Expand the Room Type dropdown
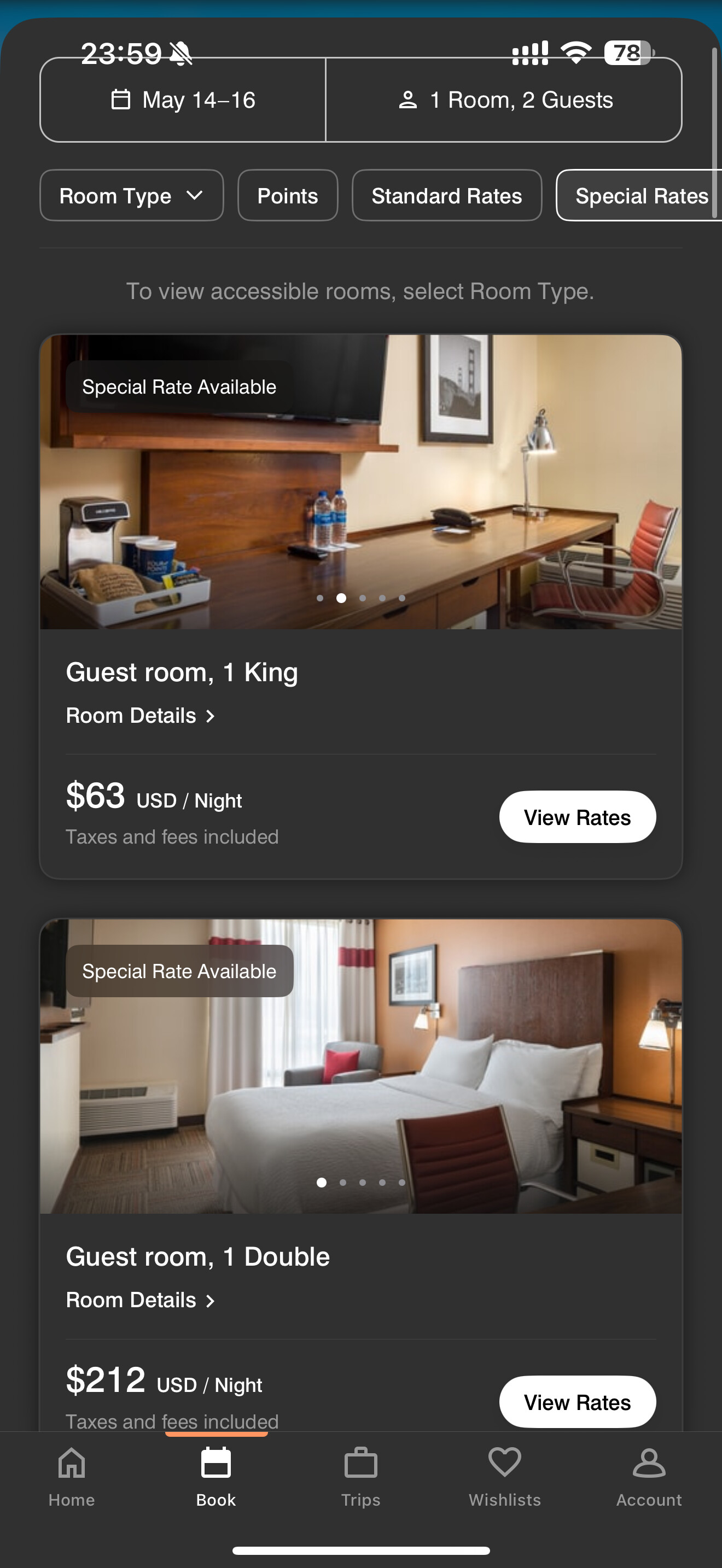722x1568 pixels. tap(131, 195)
